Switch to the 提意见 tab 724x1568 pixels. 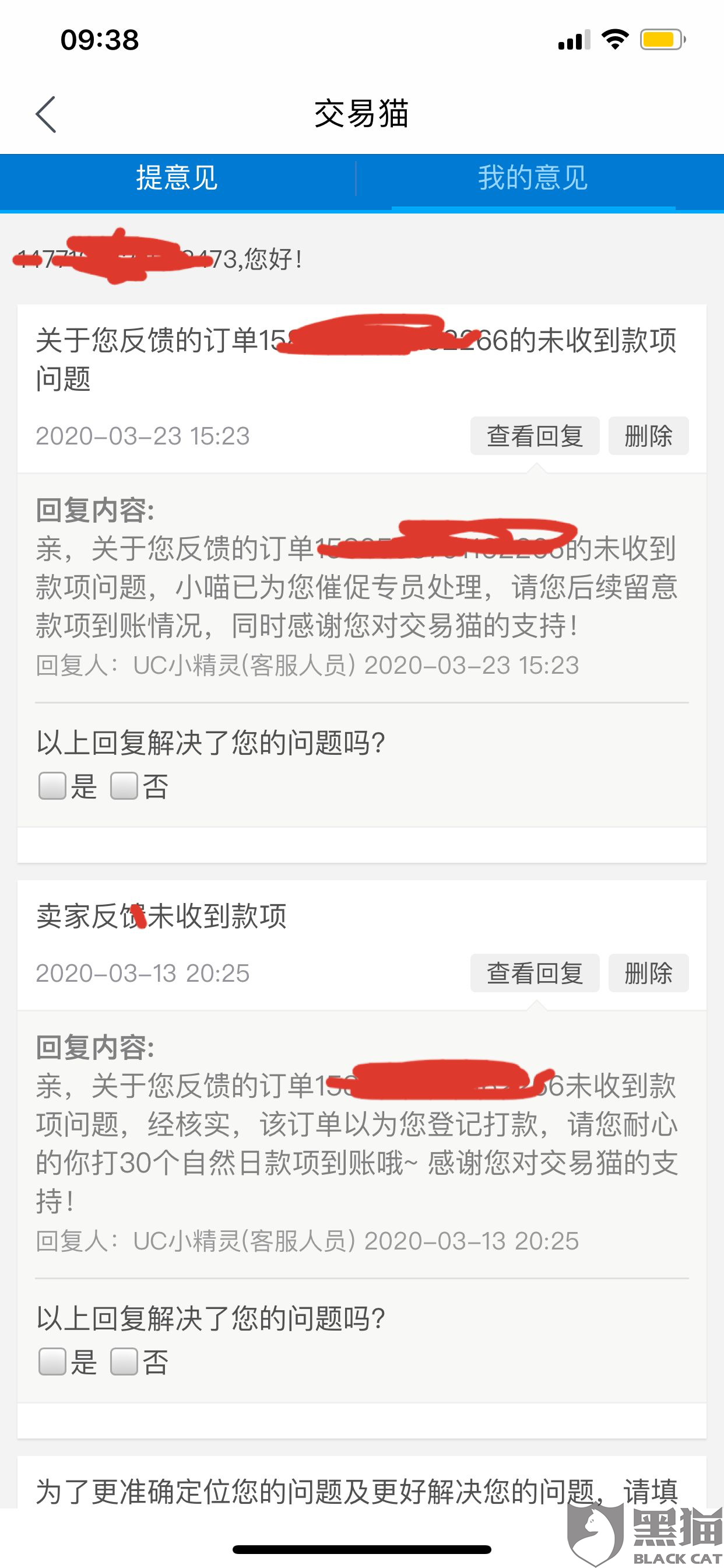(x=177, y=178)
